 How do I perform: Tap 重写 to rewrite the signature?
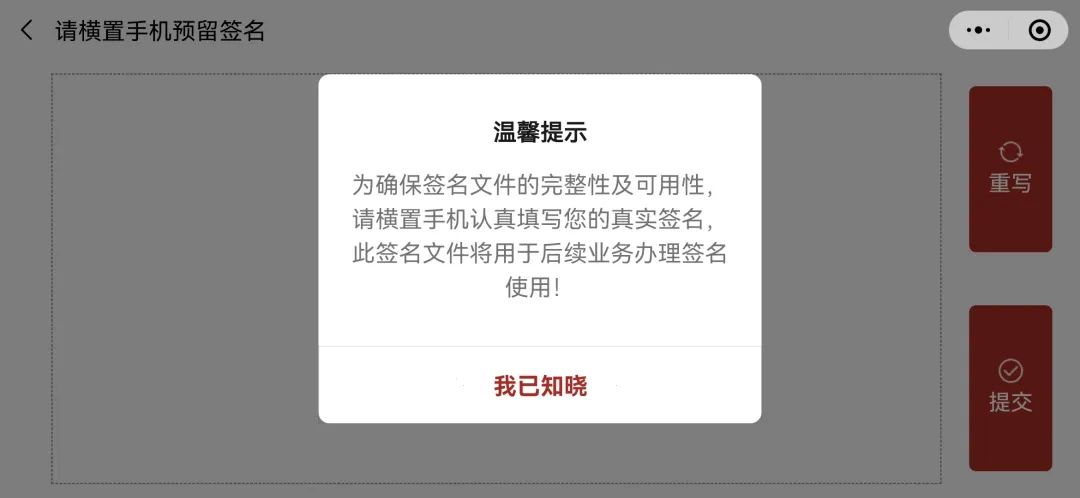[1010, 169]
